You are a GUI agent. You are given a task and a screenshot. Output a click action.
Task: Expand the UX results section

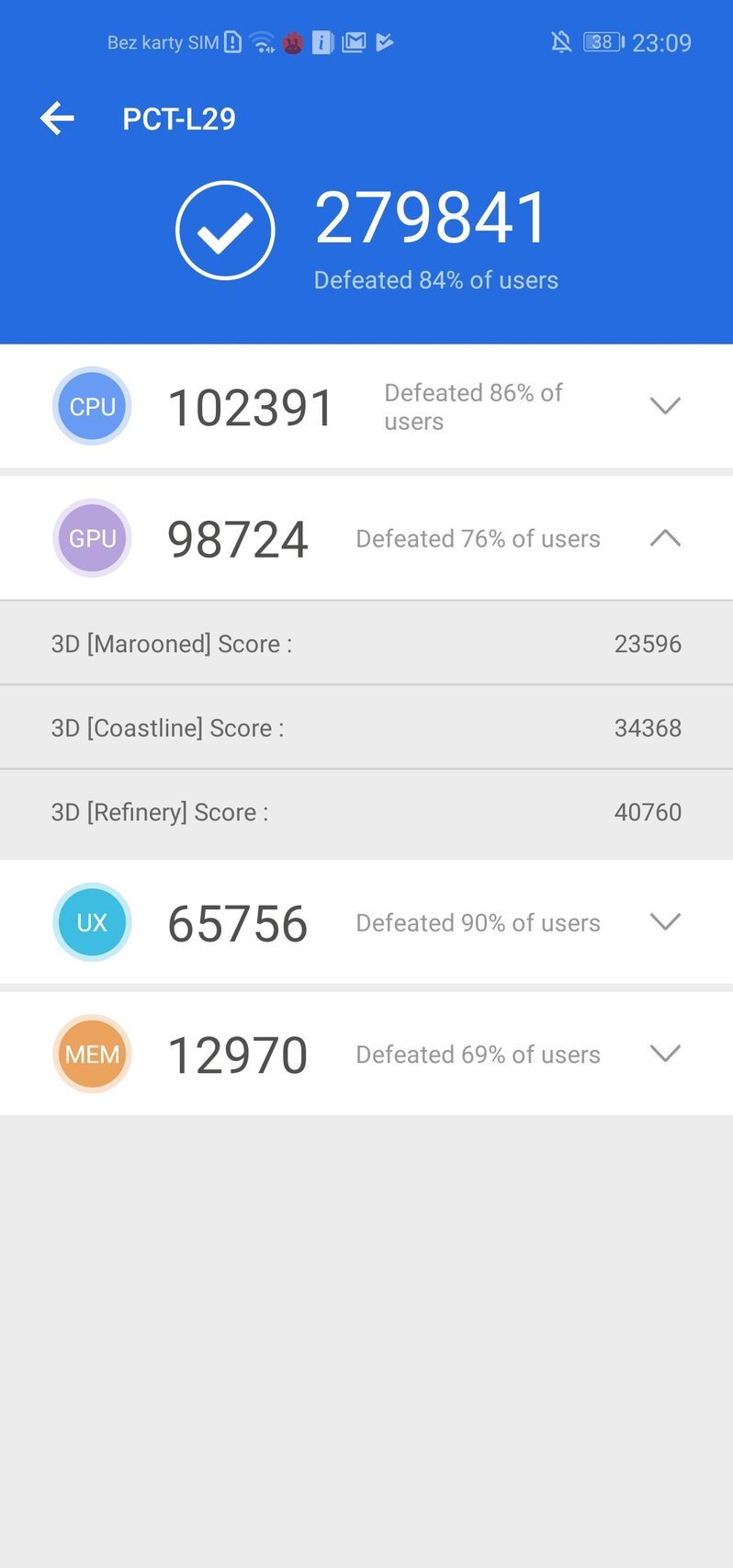pos(665,922)
